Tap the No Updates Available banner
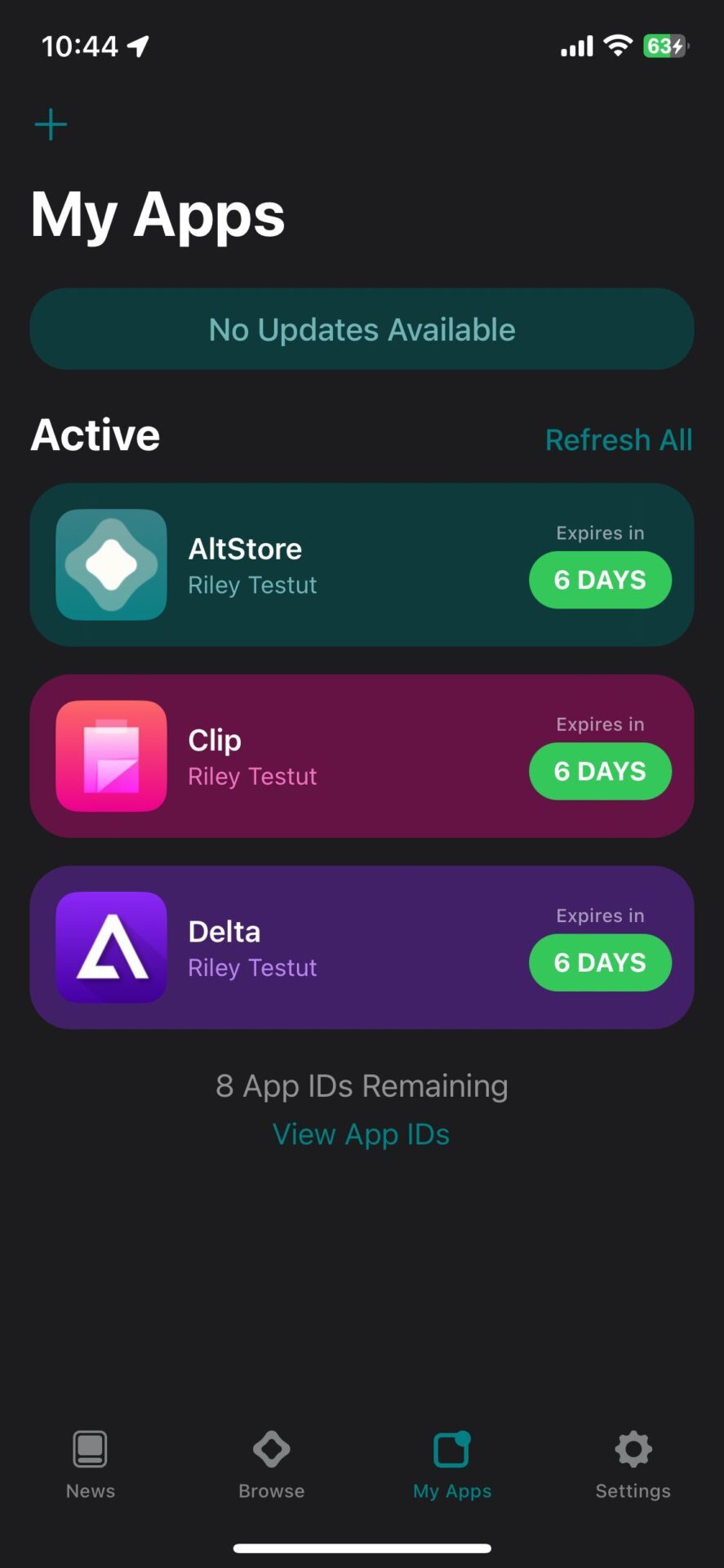 (x=362, y=329)
